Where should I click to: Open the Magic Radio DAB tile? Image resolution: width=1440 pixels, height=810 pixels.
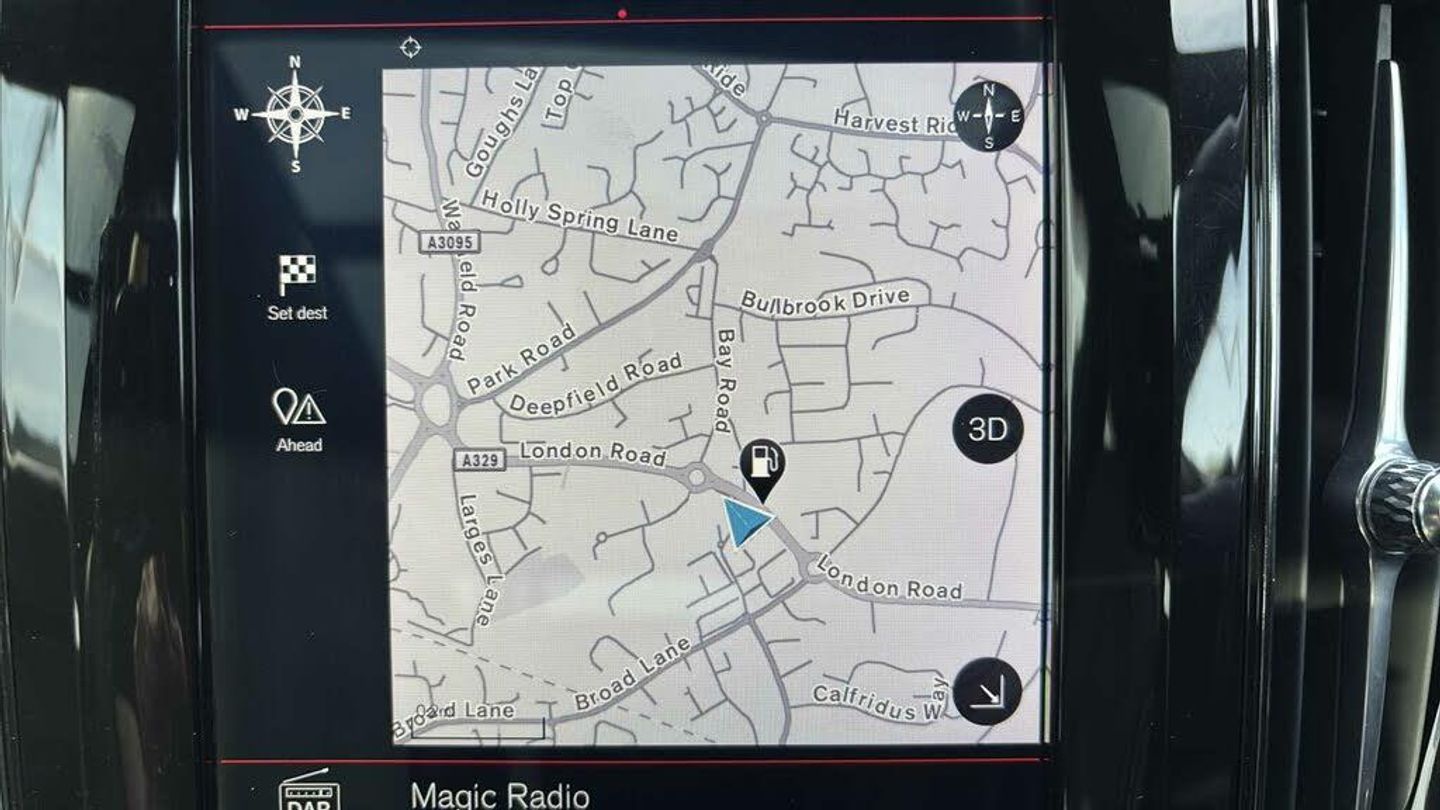point(499,794)
